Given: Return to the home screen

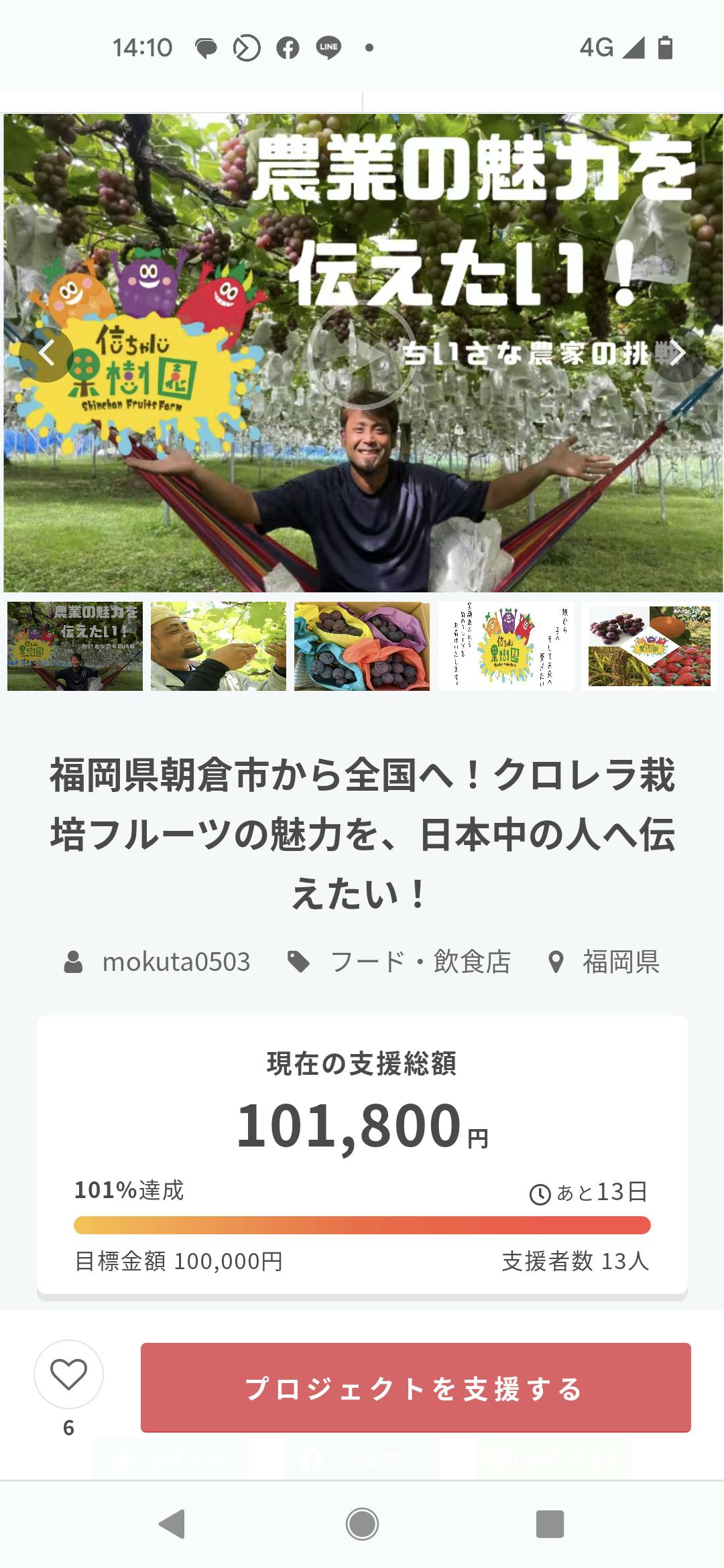Looking at the screenshot, I should pyautogui.click(x=362, y=1524).
